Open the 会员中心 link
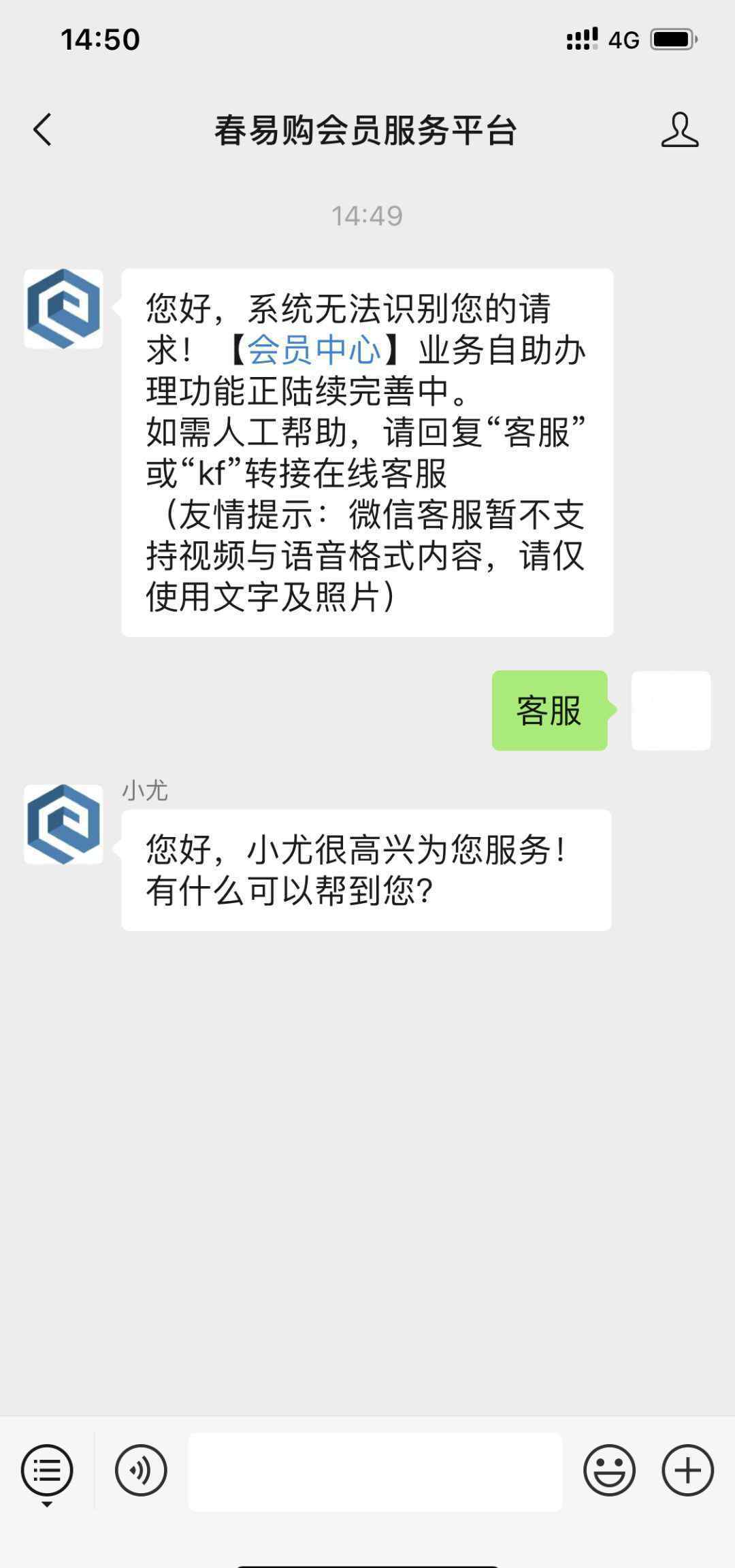Viewport: 735px width, 1568px height. pos(314,350)
